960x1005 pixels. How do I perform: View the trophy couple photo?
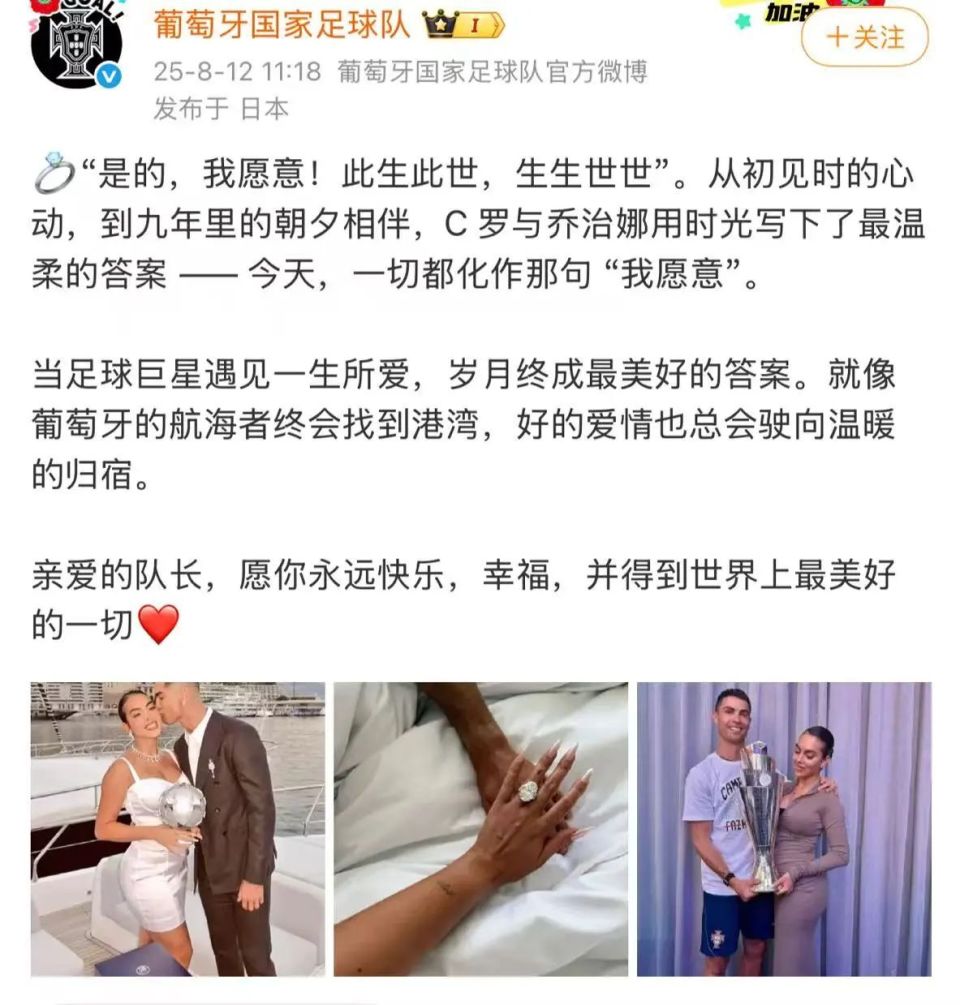[x=784, y=828]
